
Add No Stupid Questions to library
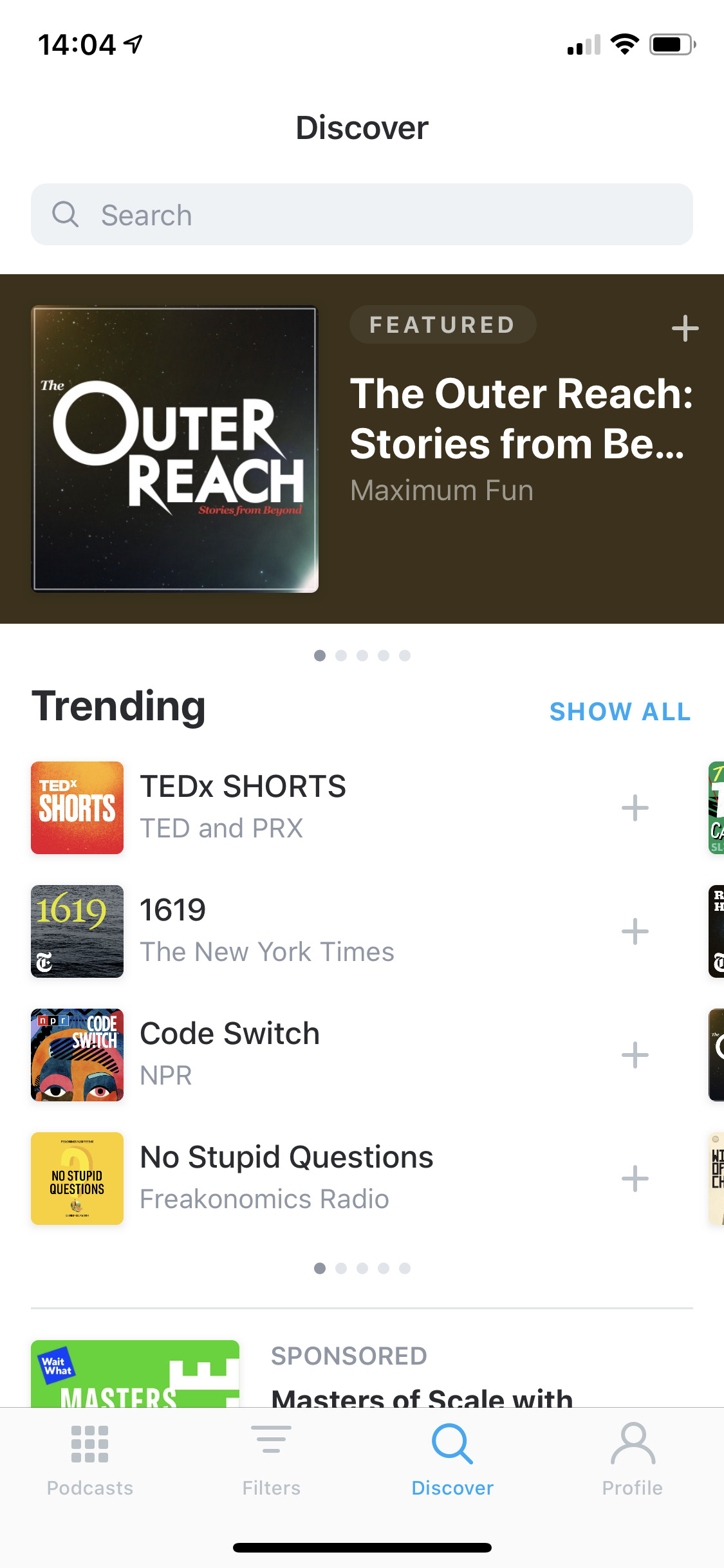click(x=635, y=1179)
